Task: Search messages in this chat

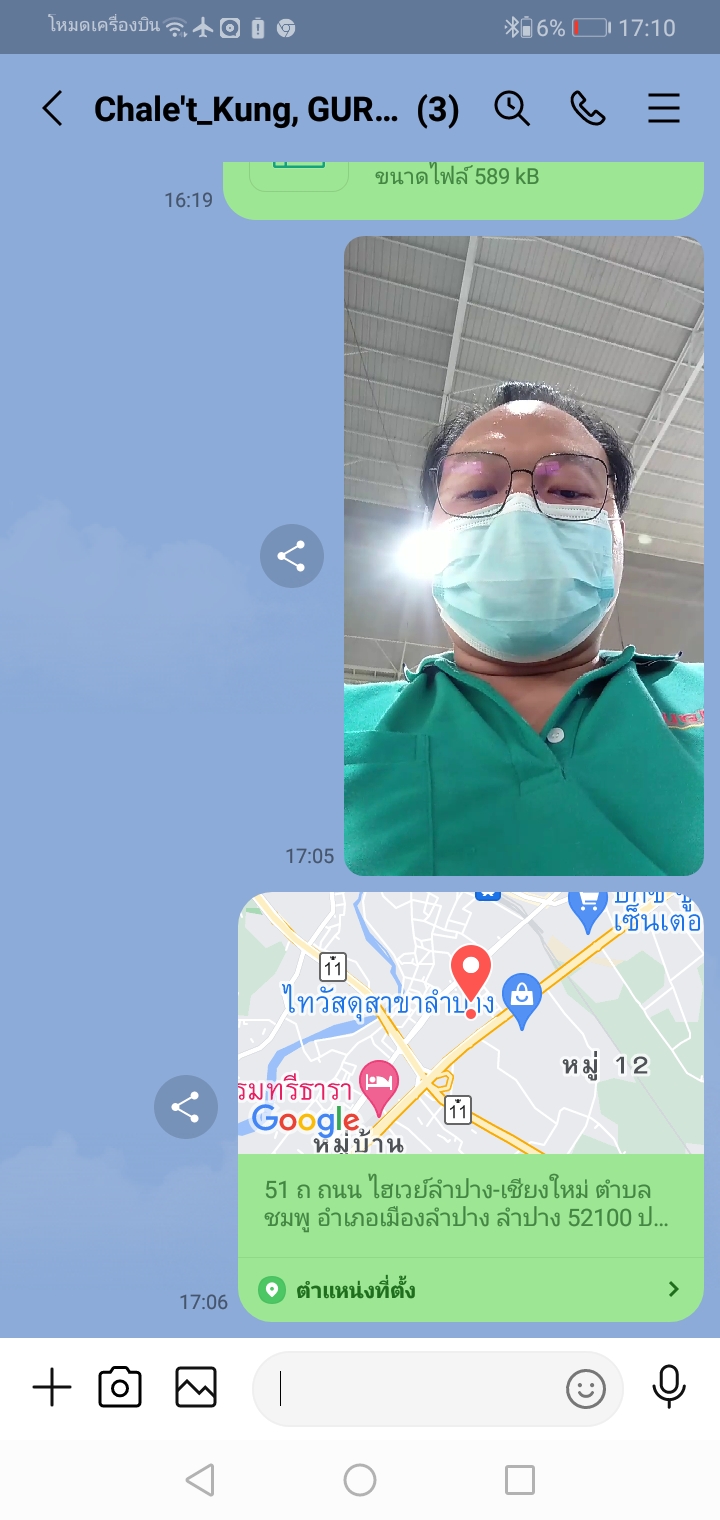Action: (x=512, y=109)
